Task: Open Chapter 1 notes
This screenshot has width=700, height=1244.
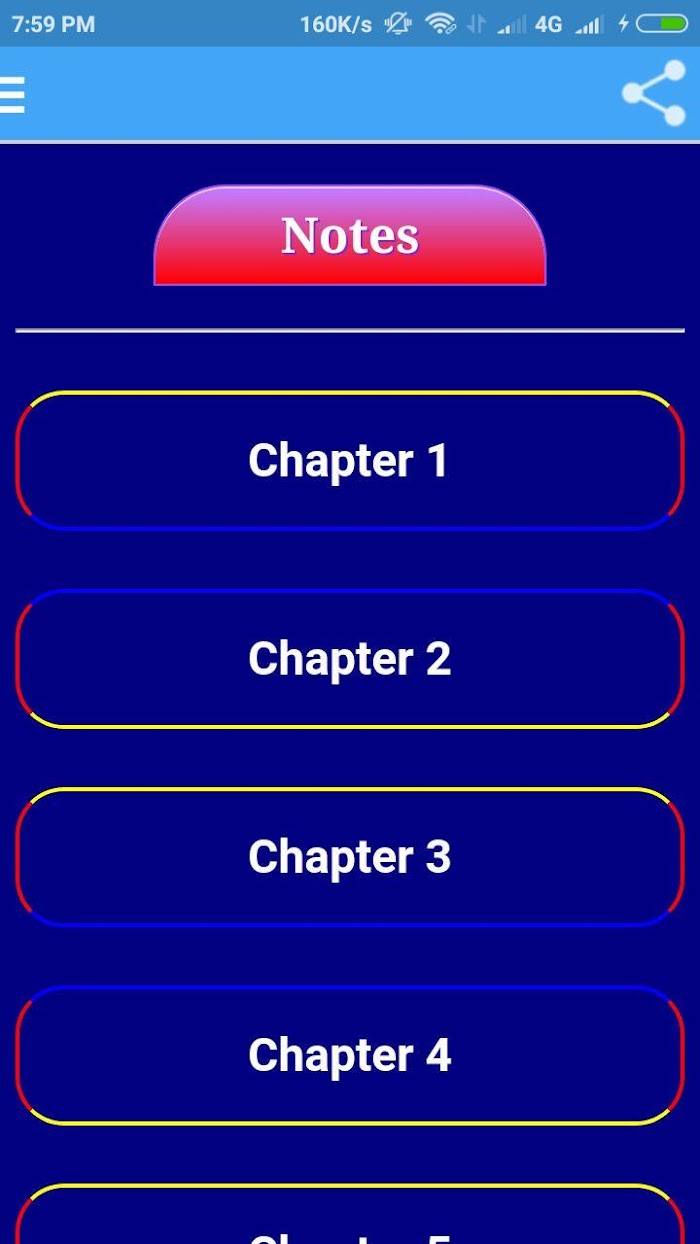Action: tap(349, 460)
